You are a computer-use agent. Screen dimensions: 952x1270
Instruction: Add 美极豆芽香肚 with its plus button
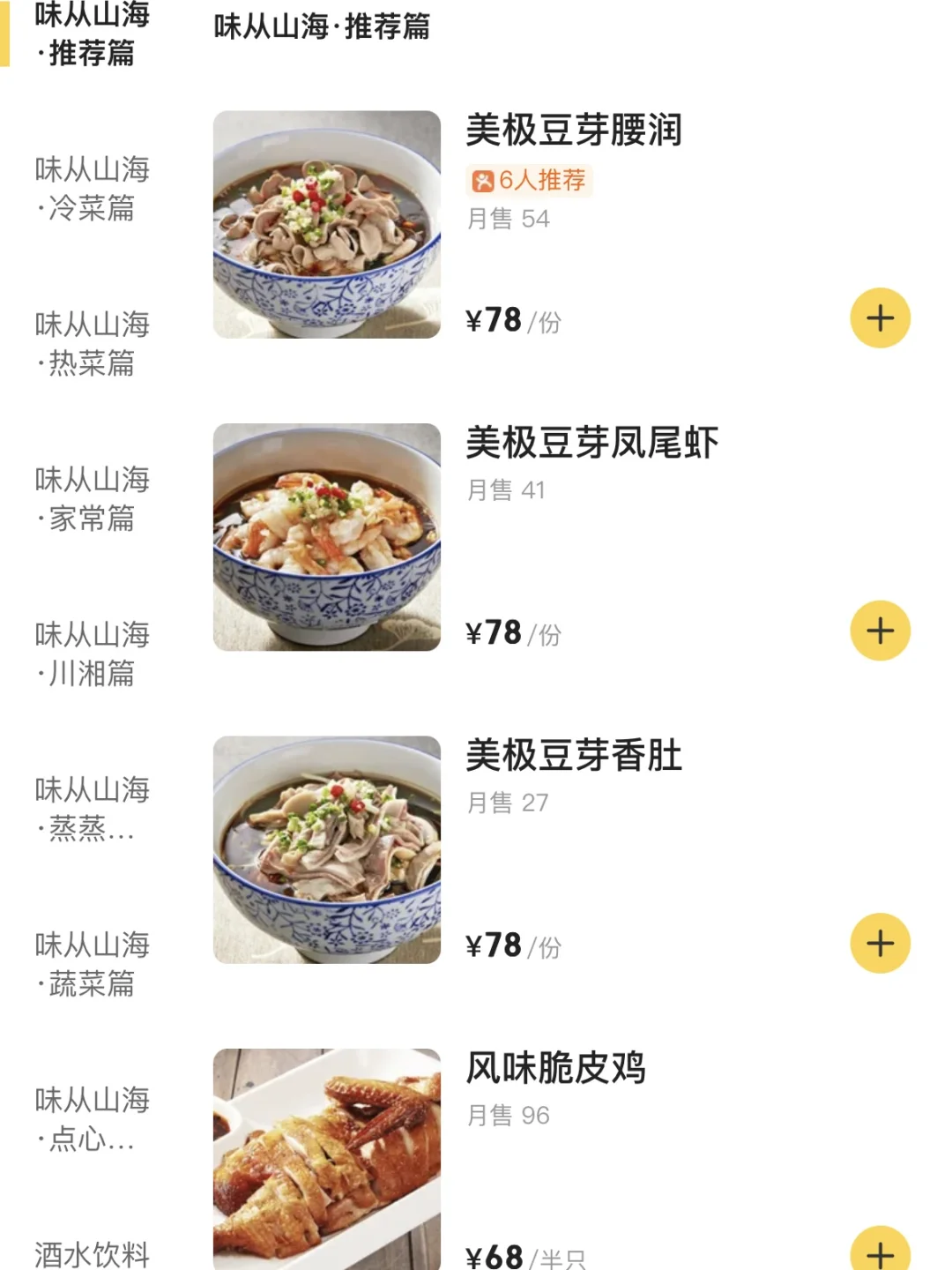(x=879, y=945)
